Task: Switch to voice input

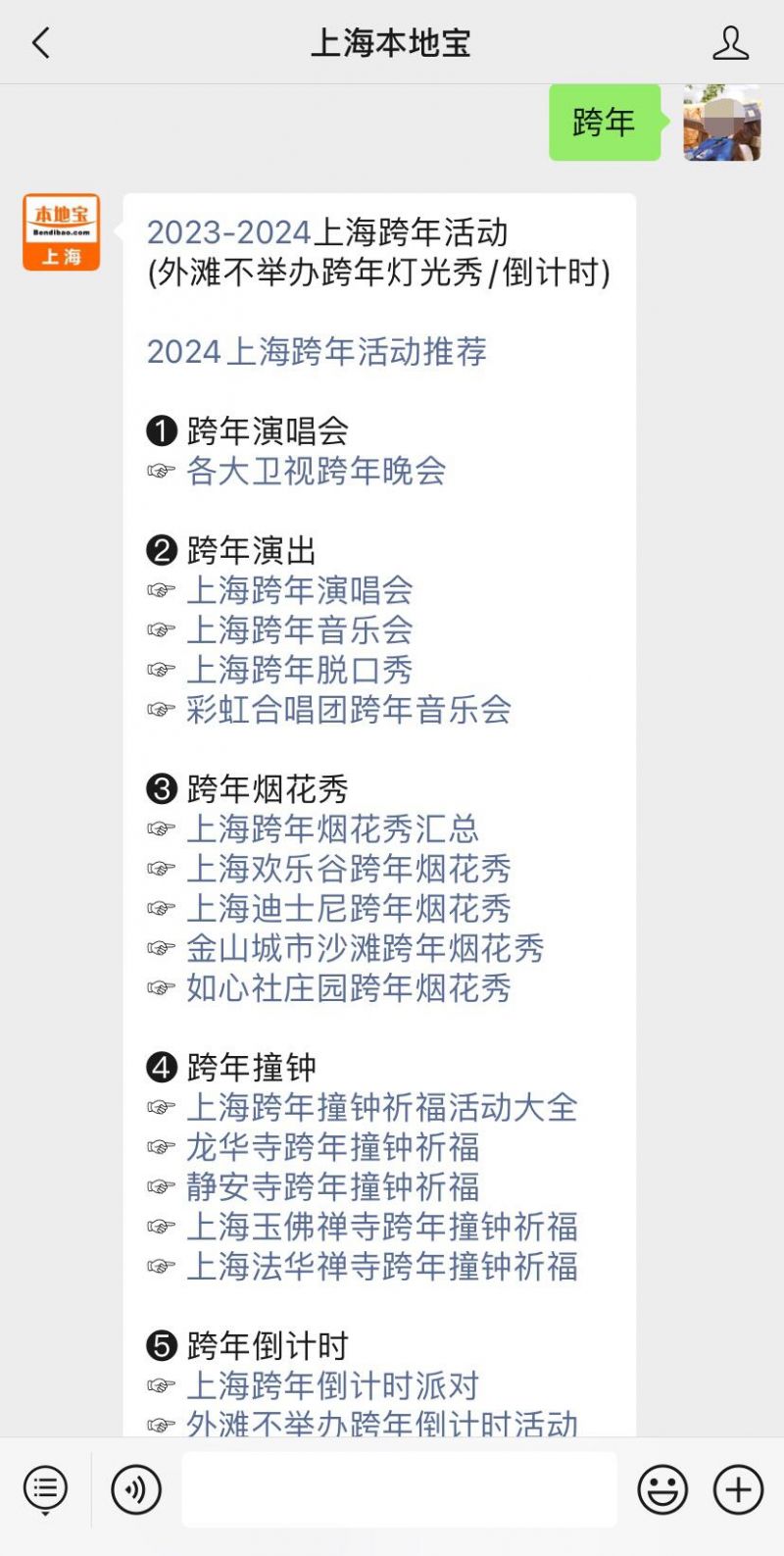Action: coord(136,1490)
